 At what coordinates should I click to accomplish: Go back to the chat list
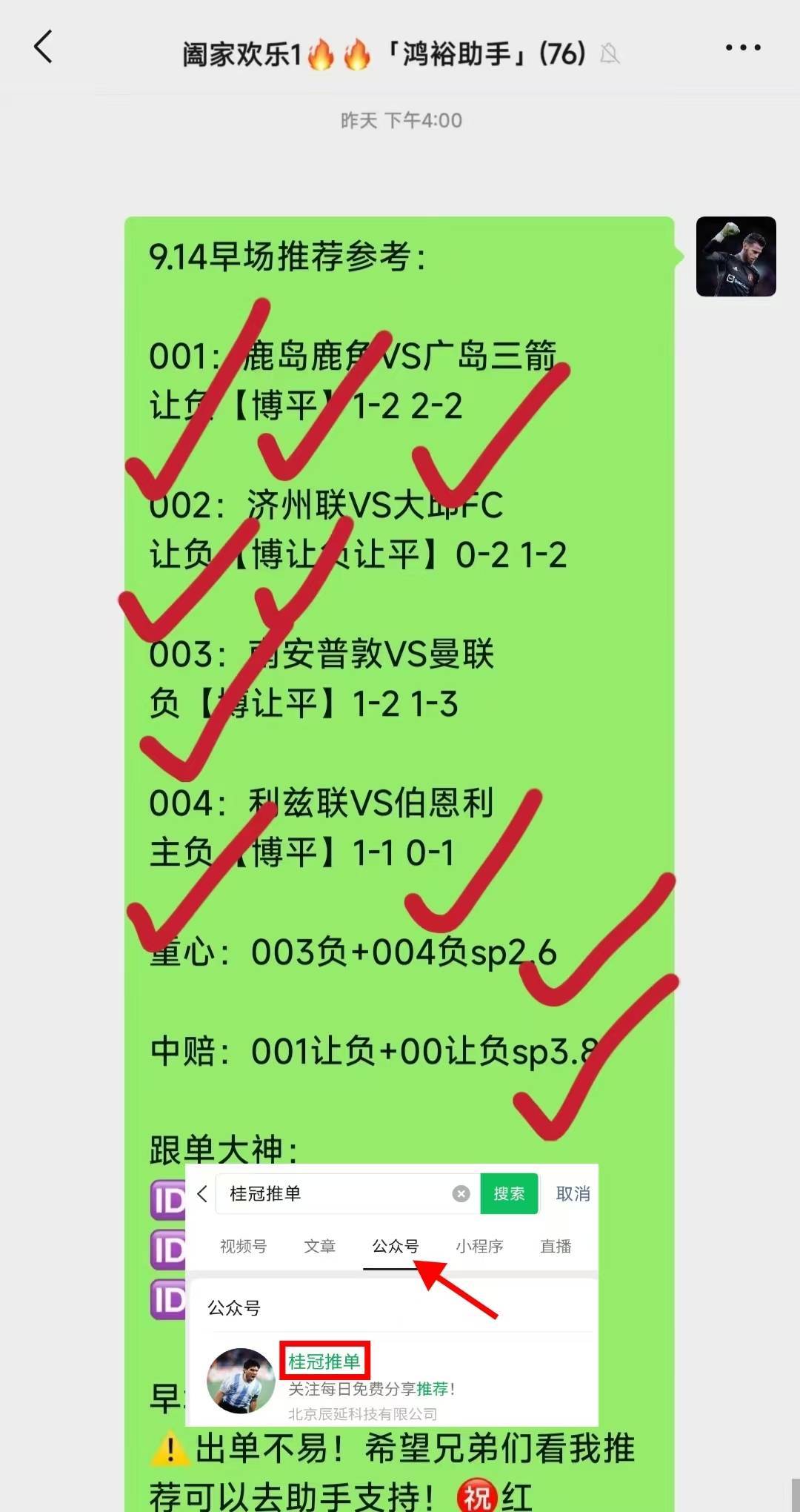[44, 47]
